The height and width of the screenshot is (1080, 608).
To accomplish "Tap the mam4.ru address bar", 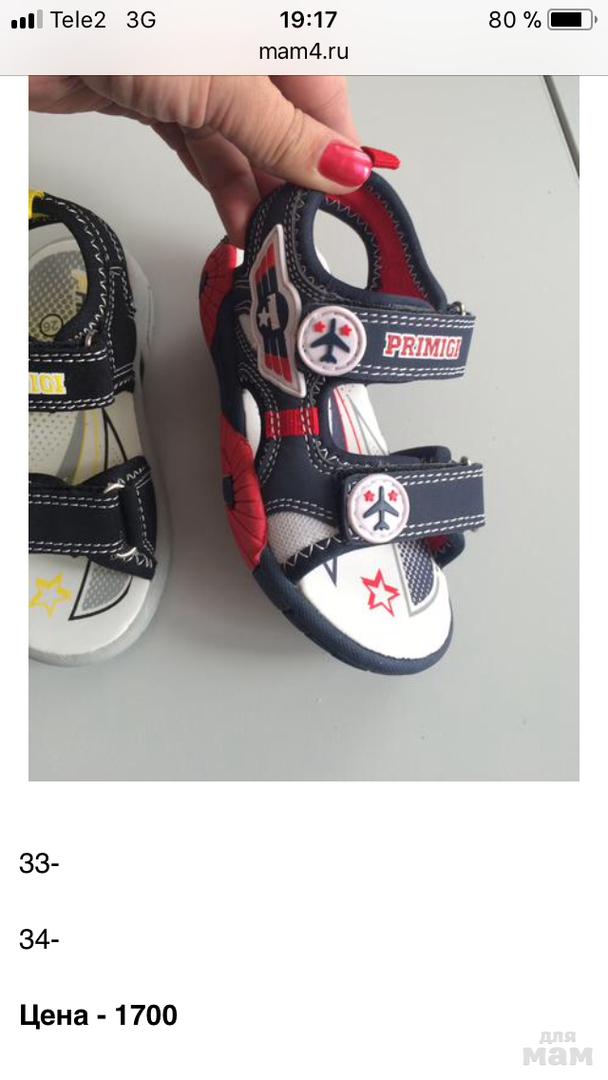I will point(304,52).
